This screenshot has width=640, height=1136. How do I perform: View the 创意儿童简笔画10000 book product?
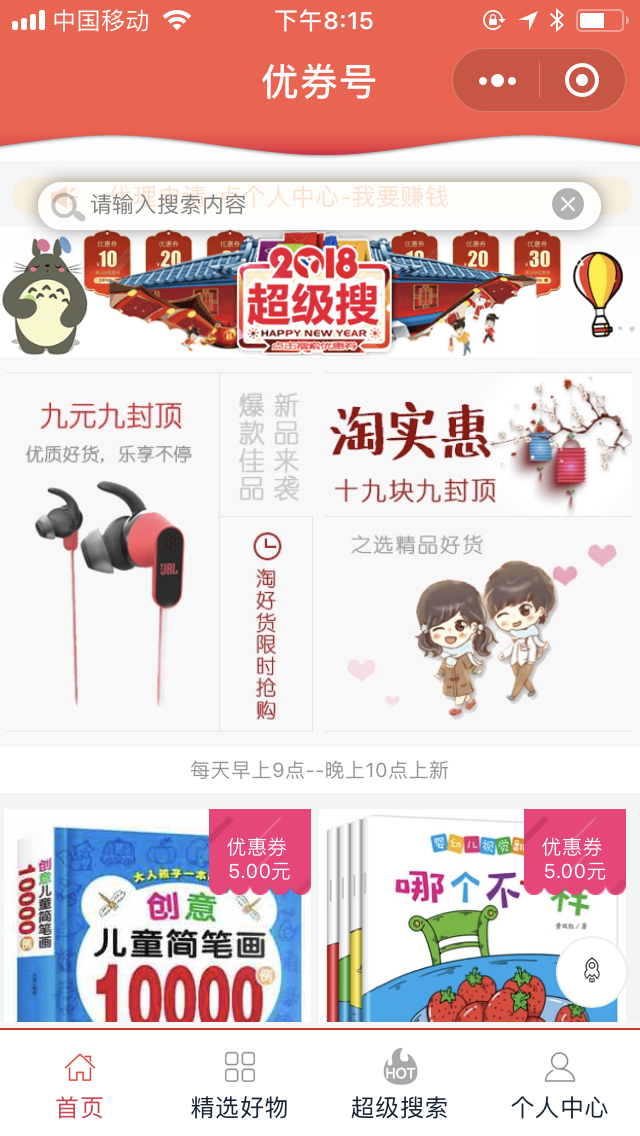(x=157, y=916)
